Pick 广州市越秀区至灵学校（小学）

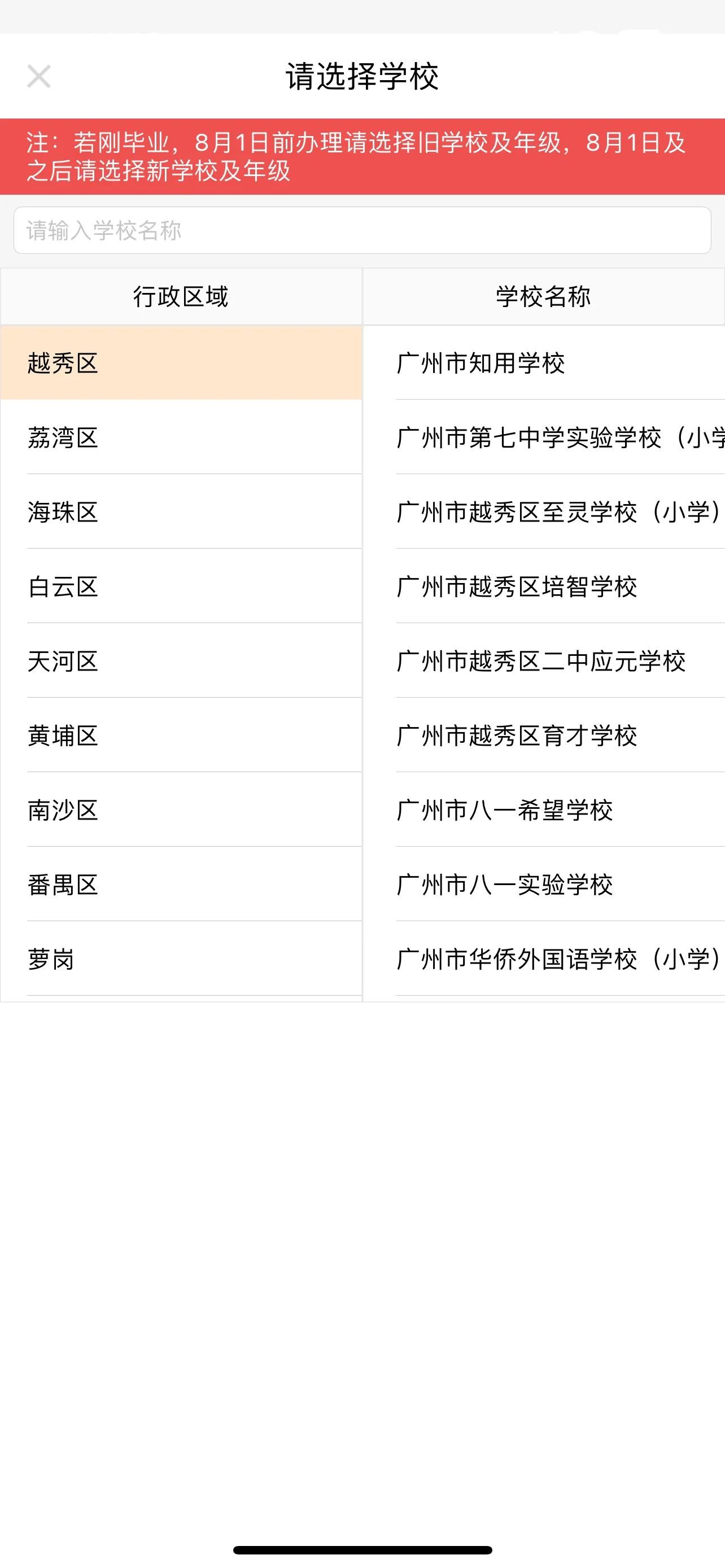[x=544, y=512]
